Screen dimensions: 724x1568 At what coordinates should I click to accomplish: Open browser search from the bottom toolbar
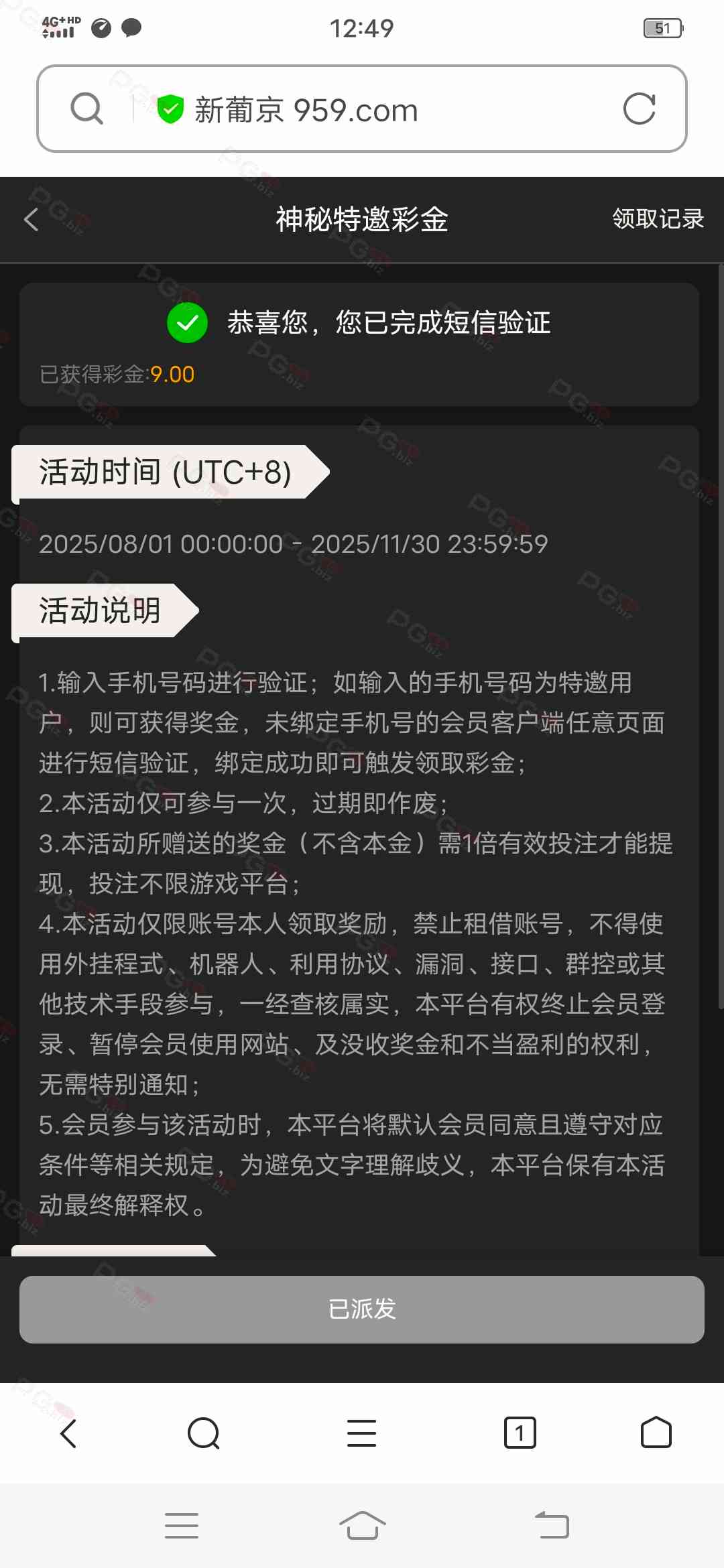pyautogui.click(x=204, y=1433)
